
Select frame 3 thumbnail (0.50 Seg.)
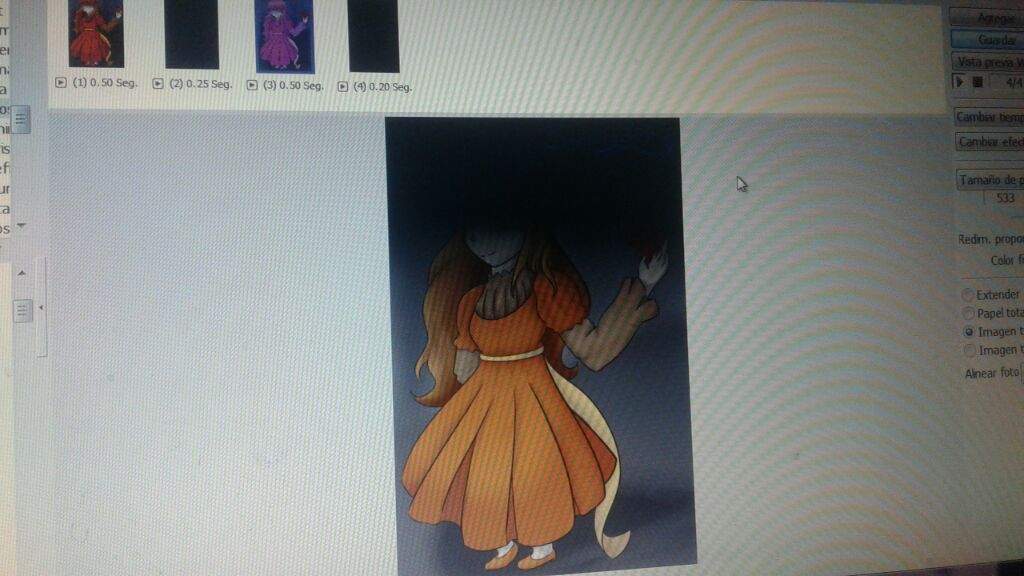285,36
